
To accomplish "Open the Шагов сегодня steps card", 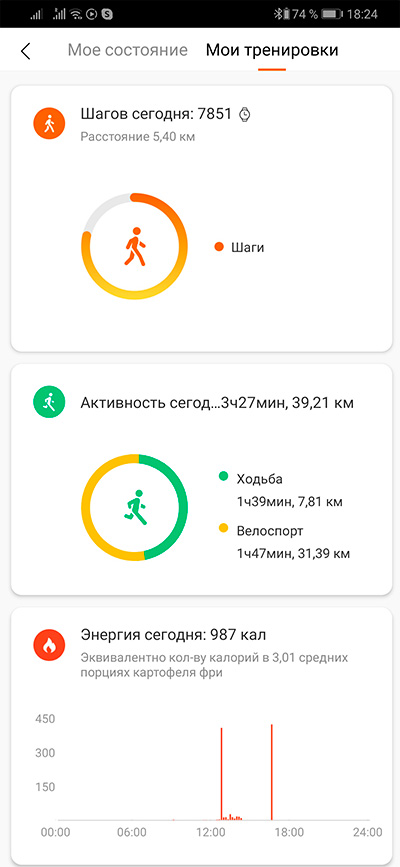I will coord(200,218).
